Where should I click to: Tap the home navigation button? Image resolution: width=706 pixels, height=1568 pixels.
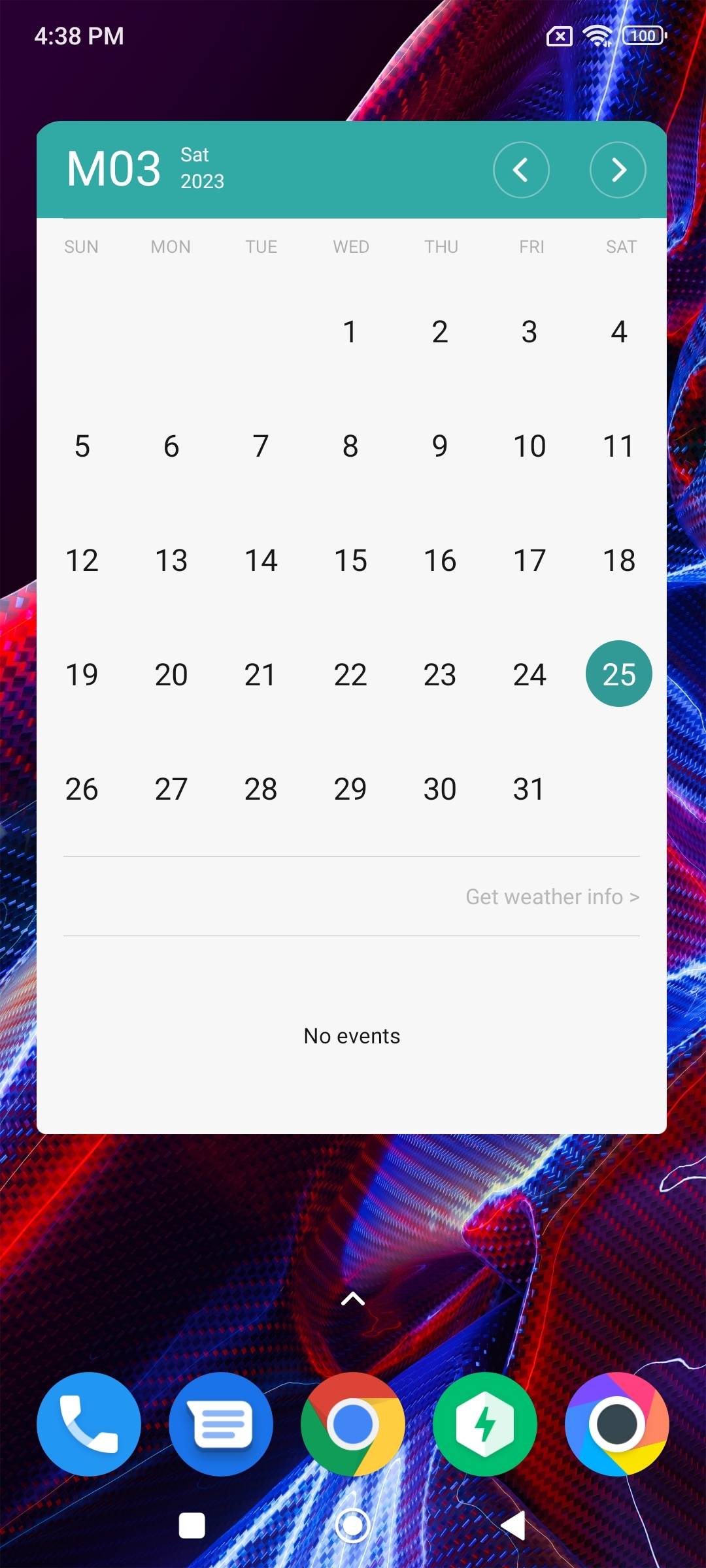click(353, 1526)
